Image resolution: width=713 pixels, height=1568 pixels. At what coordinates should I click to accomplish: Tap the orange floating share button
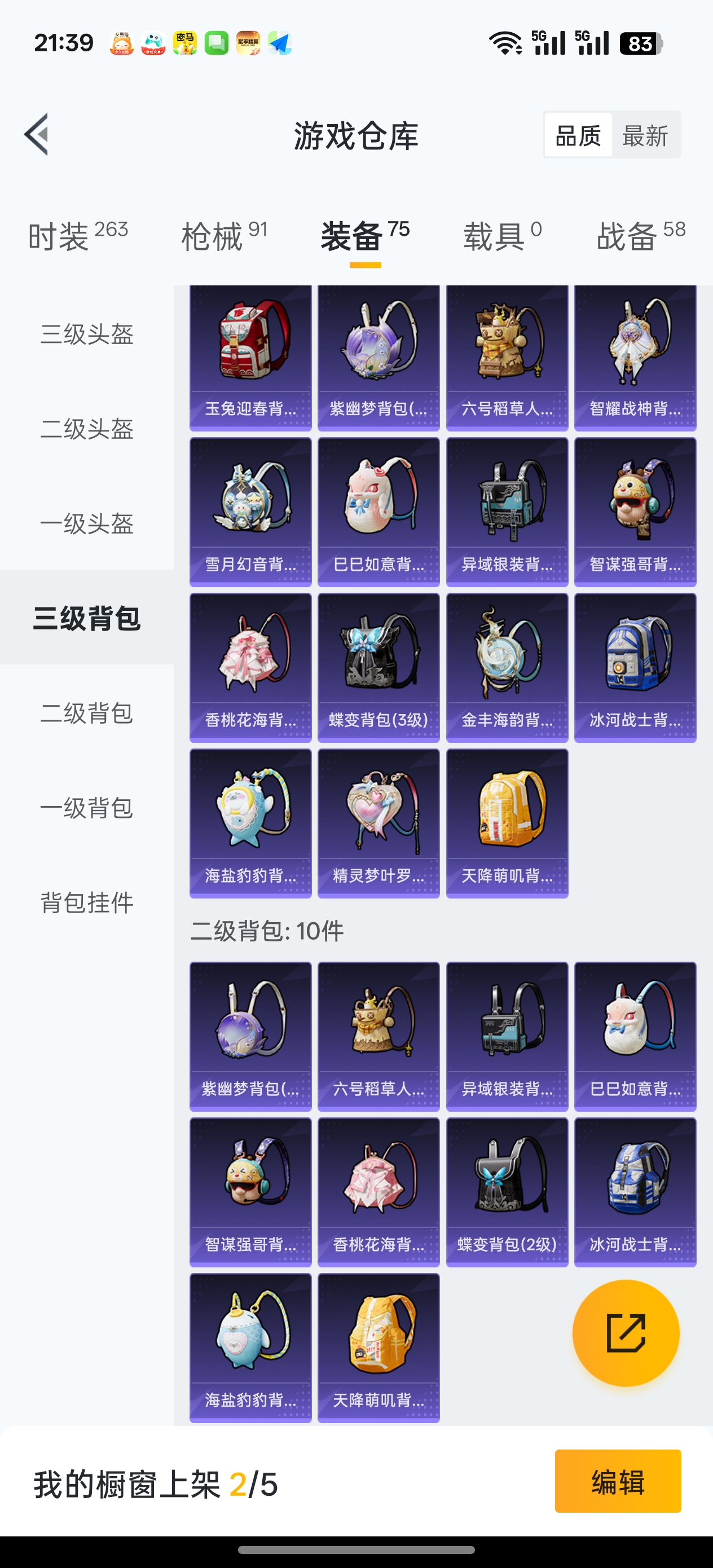(x=626, y=1333)
